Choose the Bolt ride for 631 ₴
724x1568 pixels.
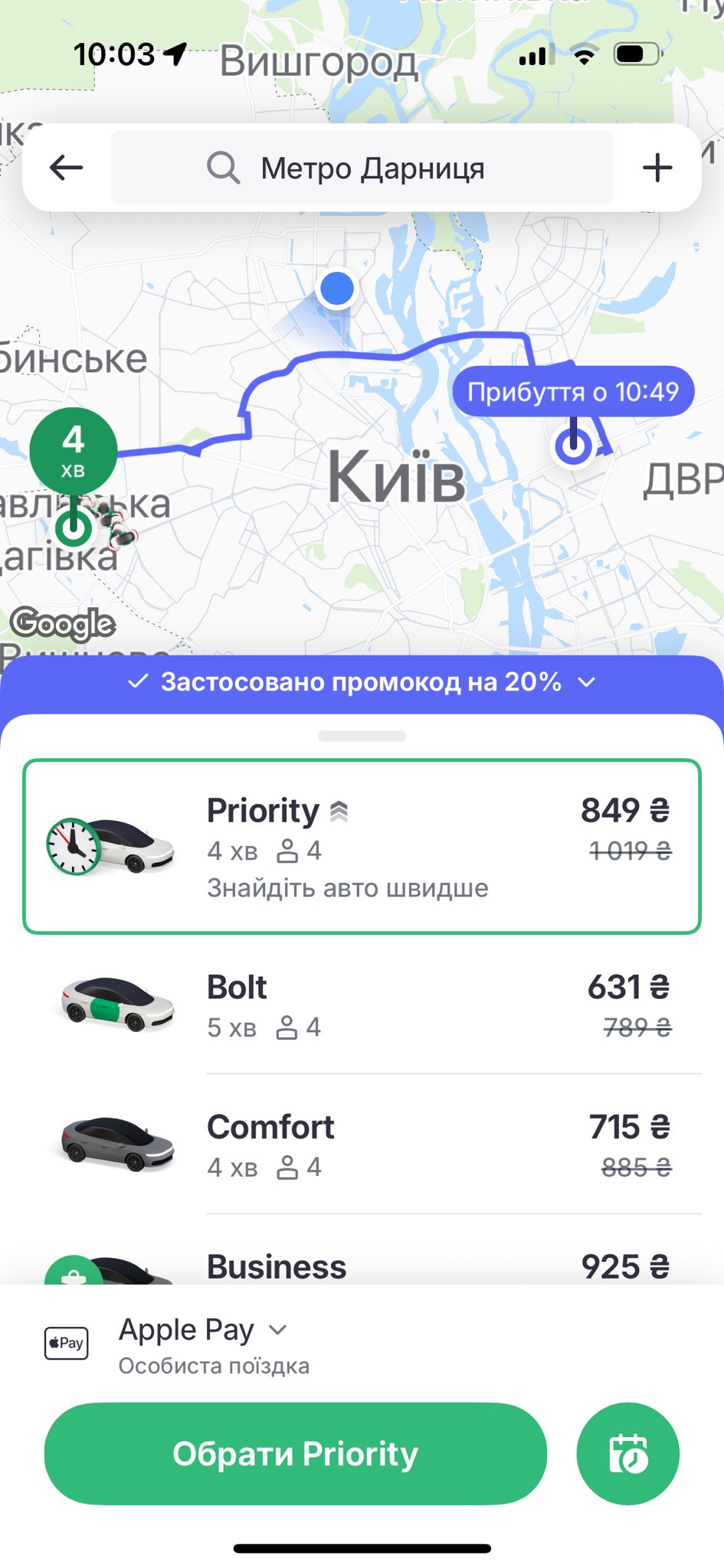(362, 1005)
